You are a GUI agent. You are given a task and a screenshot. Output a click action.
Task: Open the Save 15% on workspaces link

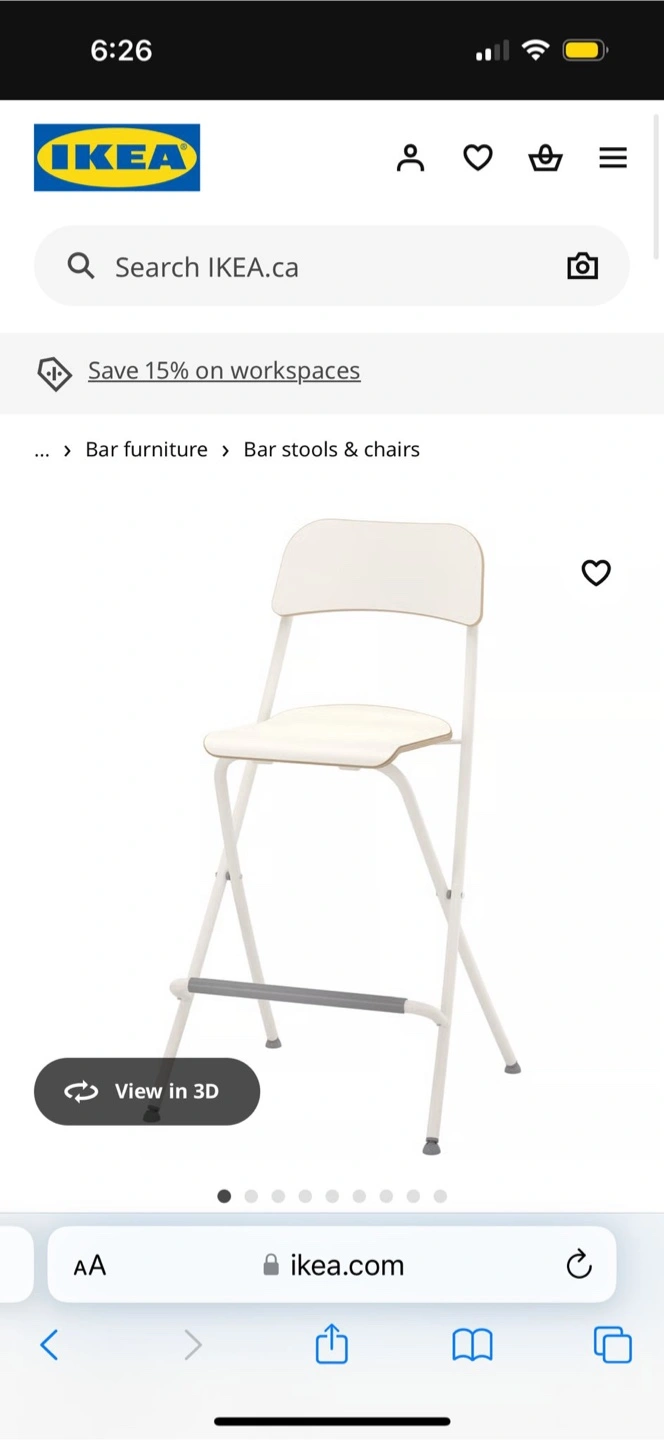tap(224, 371)
